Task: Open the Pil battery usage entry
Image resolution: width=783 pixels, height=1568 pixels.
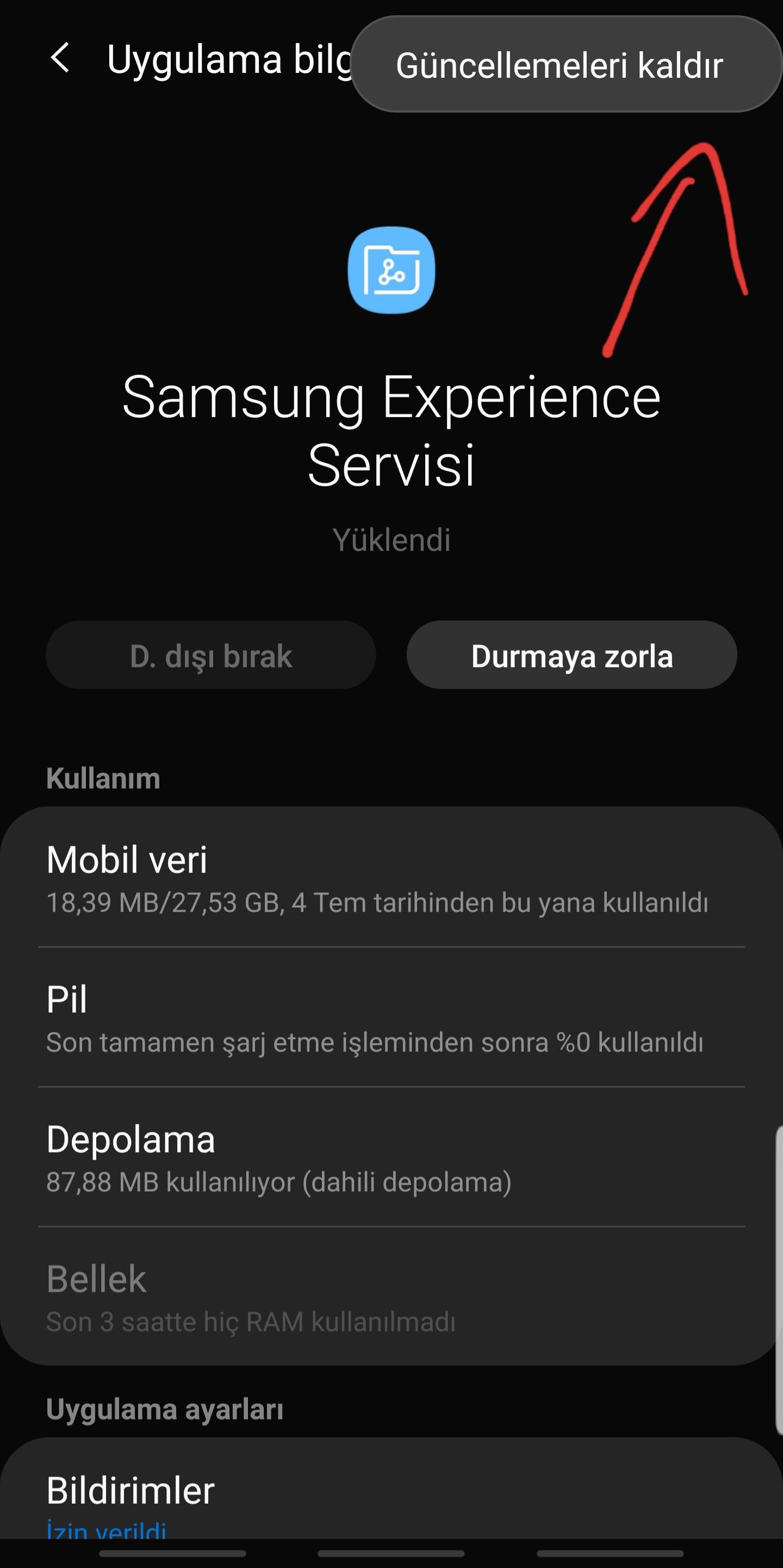Action: [x=67, y=996]
